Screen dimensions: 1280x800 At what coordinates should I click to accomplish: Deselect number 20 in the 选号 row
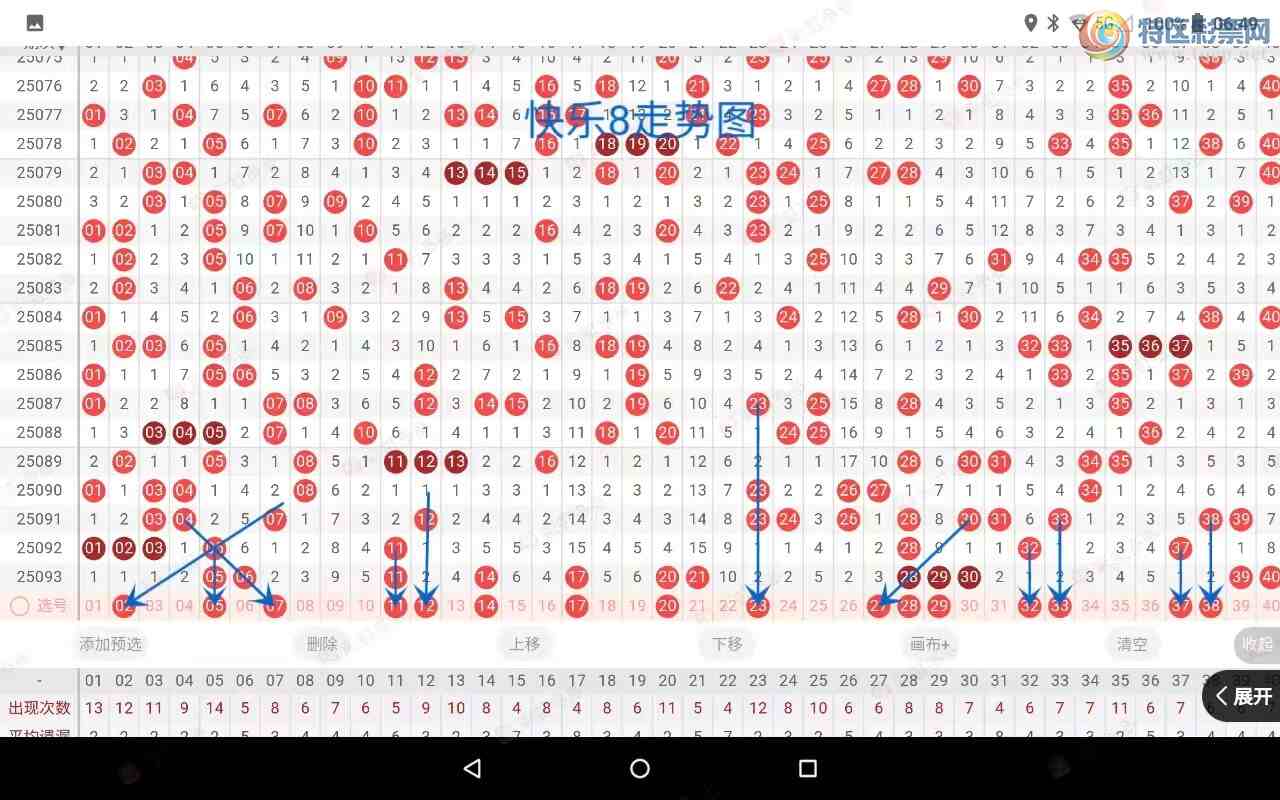667,605
